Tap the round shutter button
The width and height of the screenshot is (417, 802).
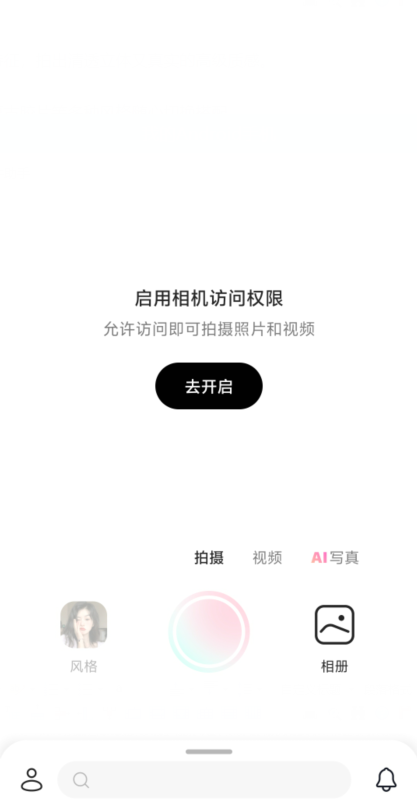tap(209, 632)
